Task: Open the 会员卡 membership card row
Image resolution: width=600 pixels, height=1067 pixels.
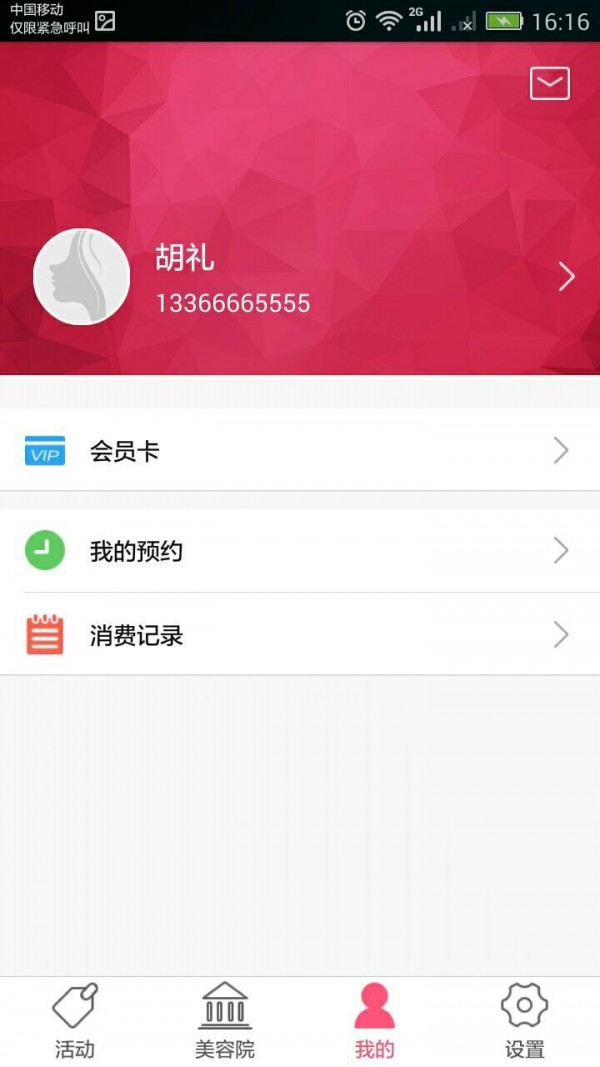Action: (300, 451)
